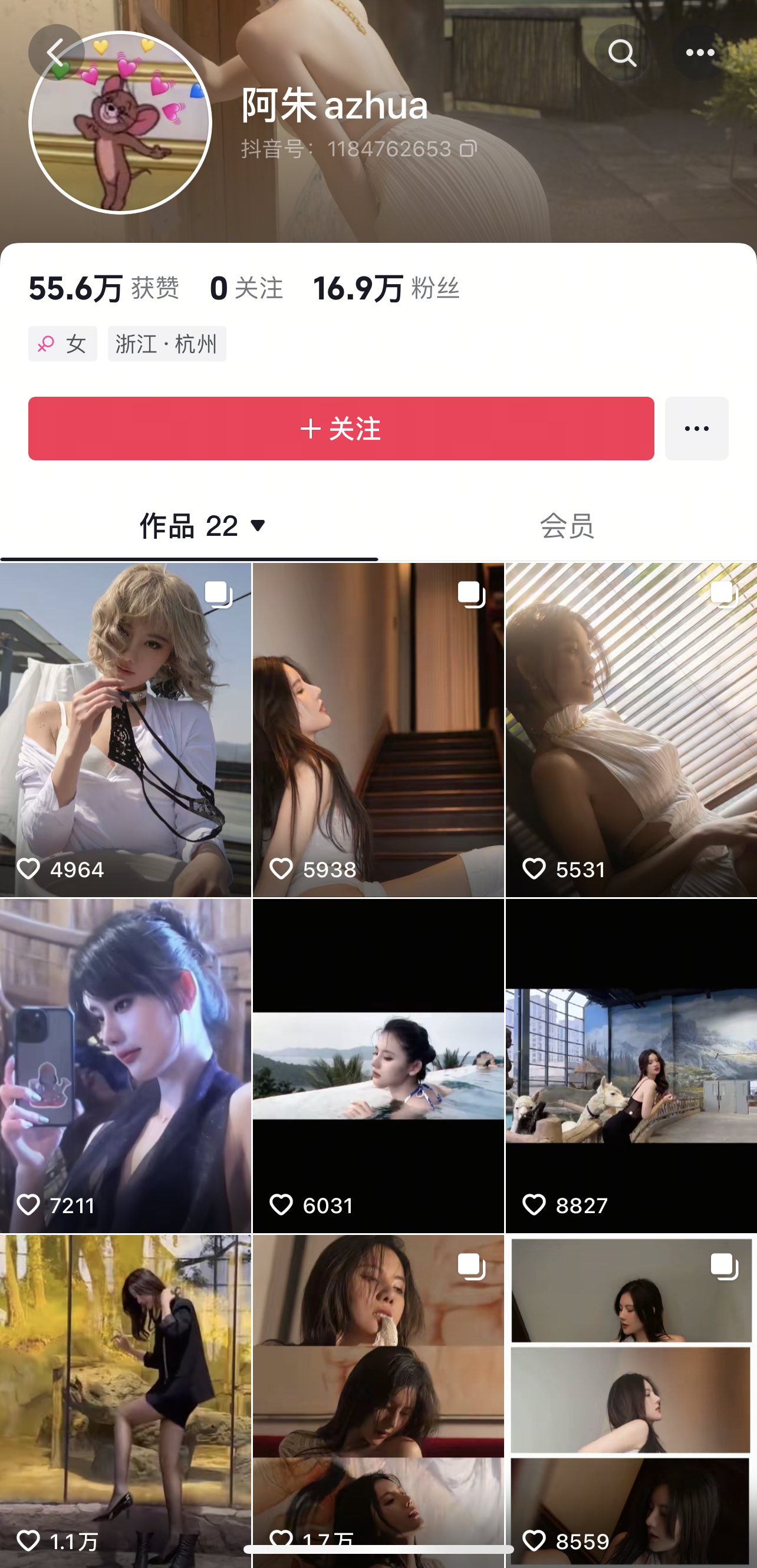Image resolution: width=757 pixels, height=1568 pixels.
Task: Follow this user with red 关注 button
Action: click(x=341, y=429)
